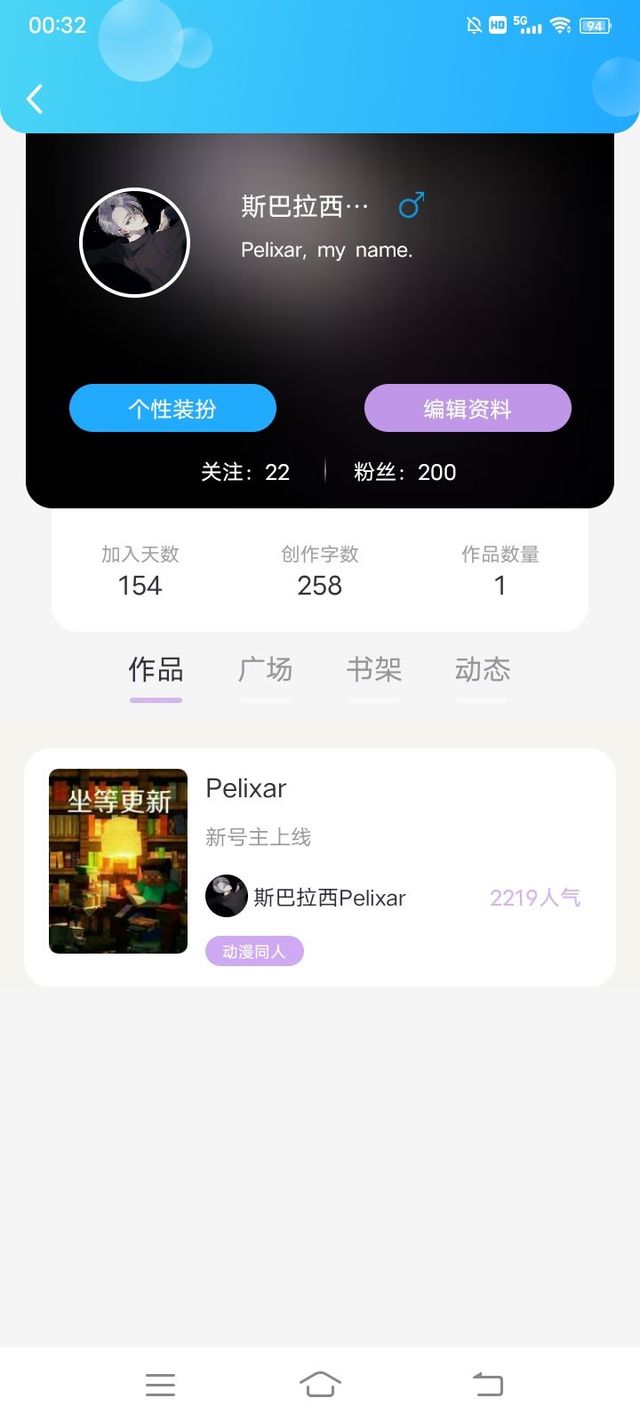Viewport: 640px width, 1422px height.
Task: Open recent apps from navigation bar
Action: click(160, 1384)
